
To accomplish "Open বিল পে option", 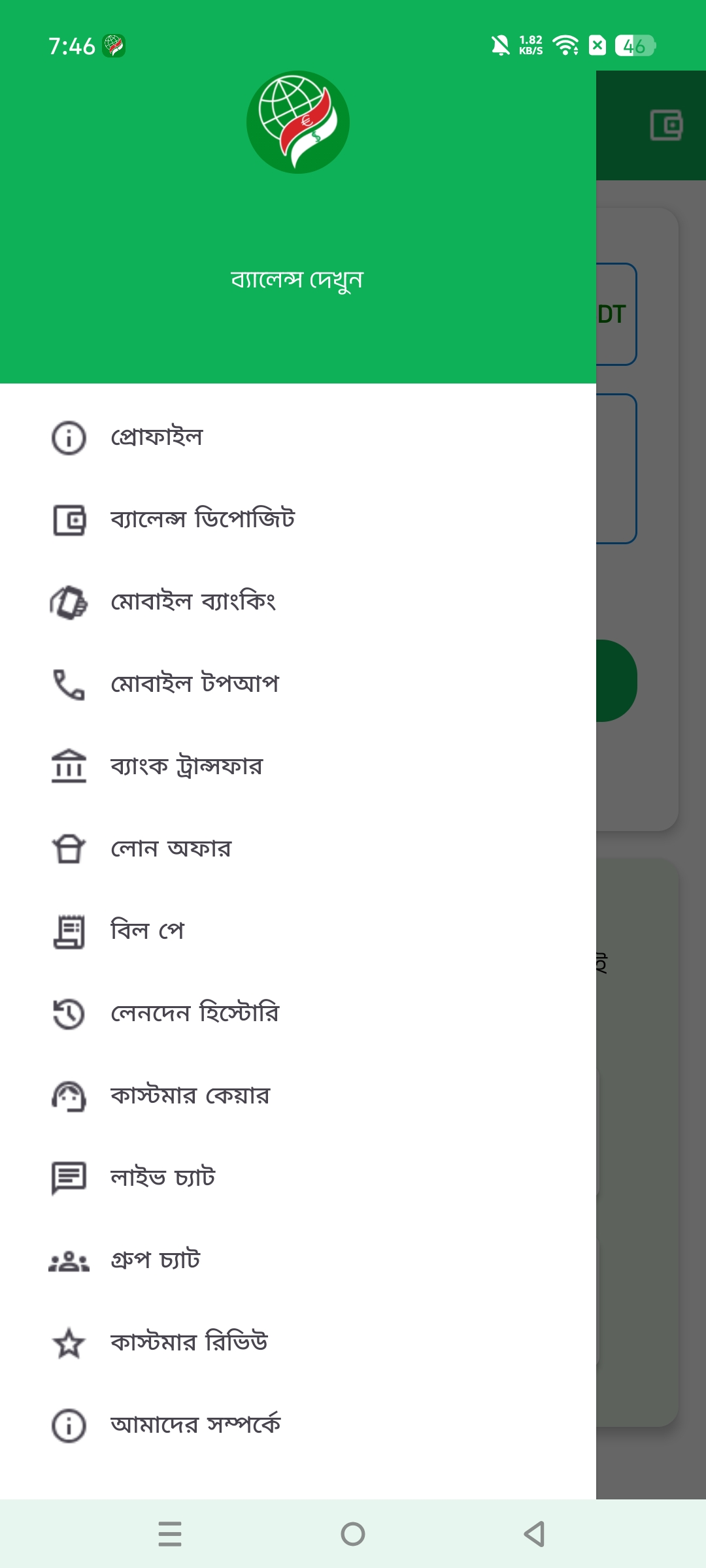I will tap(147, 931).
